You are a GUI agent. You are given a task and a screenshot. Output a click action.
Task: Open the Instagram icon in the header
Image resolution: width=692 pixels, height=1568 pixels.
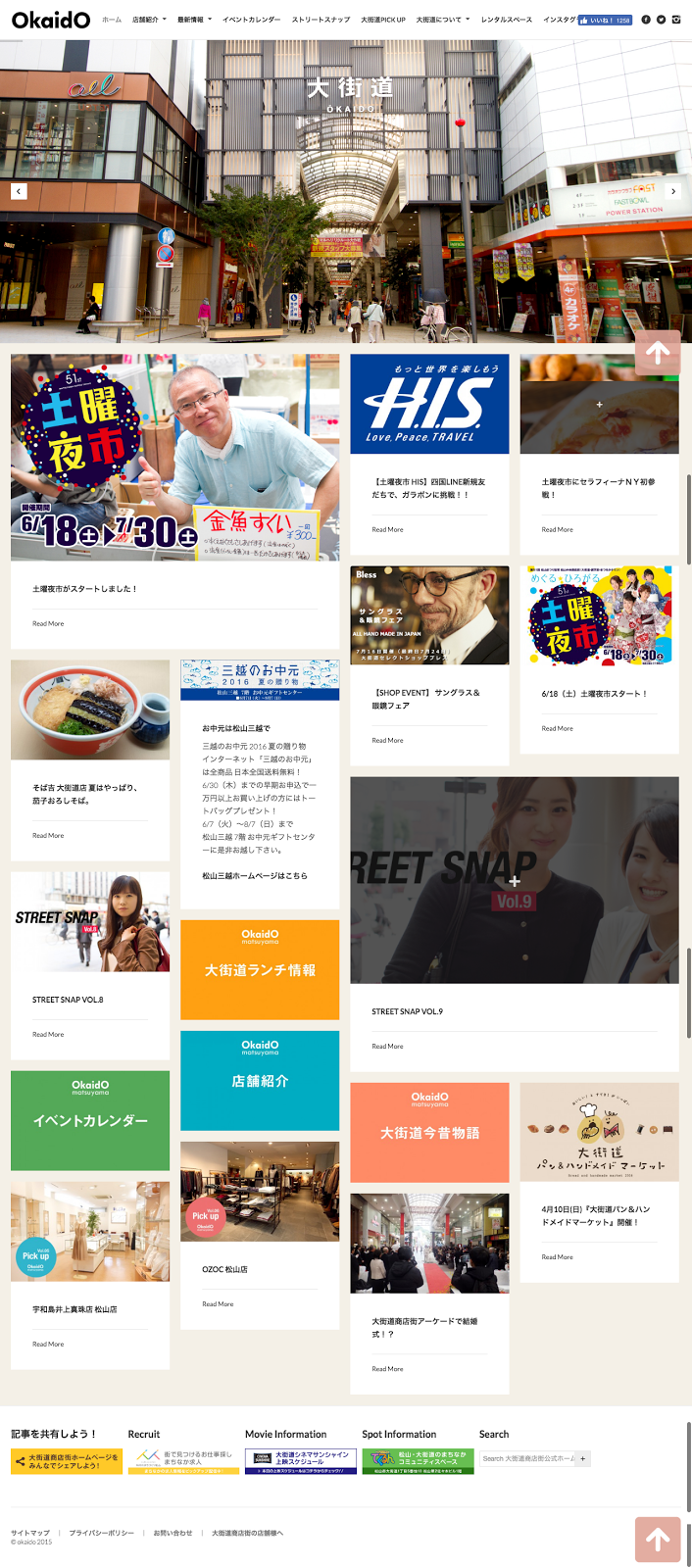[x=676, y=20]
